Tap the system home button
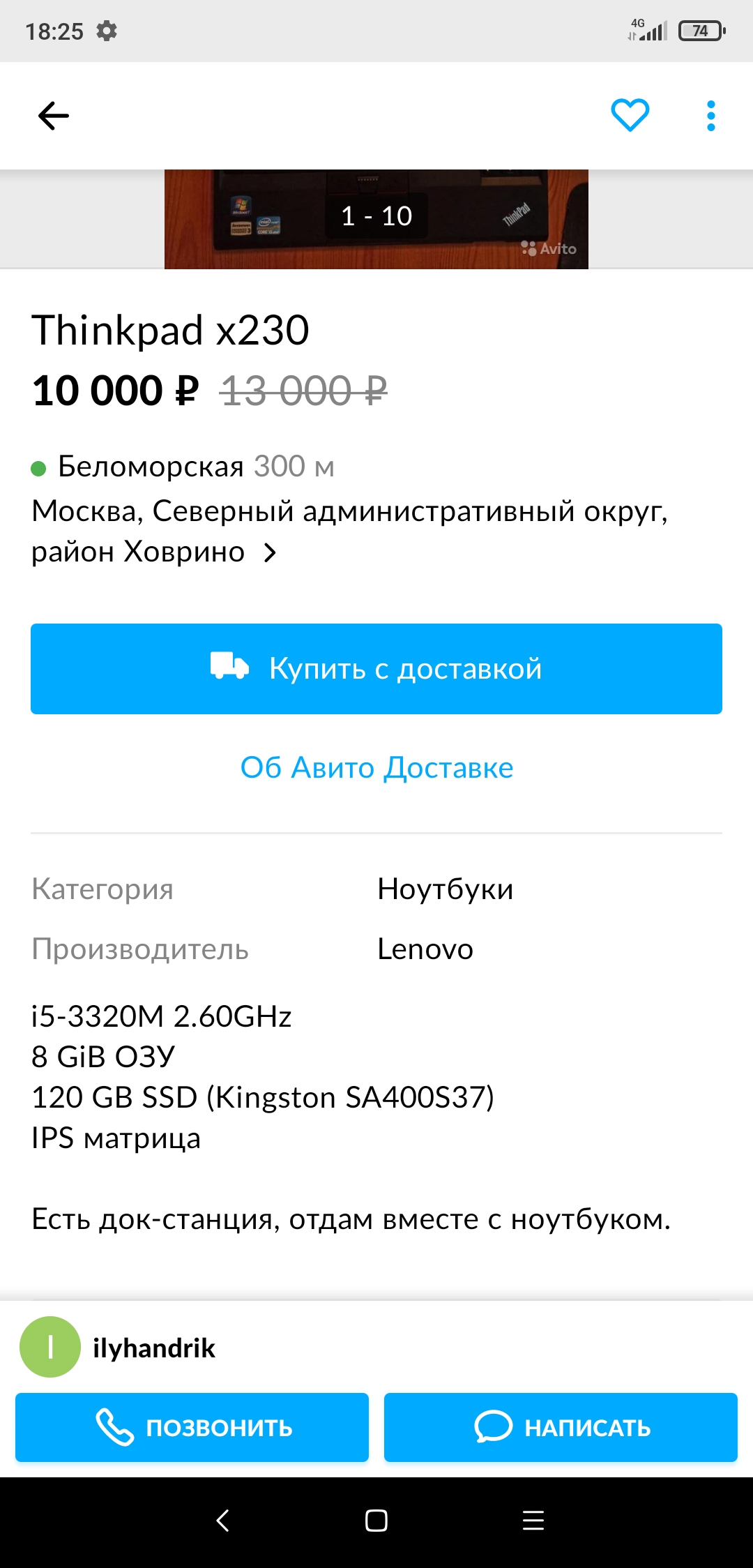Screen dimensions: 753x1568 [376, 1521]
